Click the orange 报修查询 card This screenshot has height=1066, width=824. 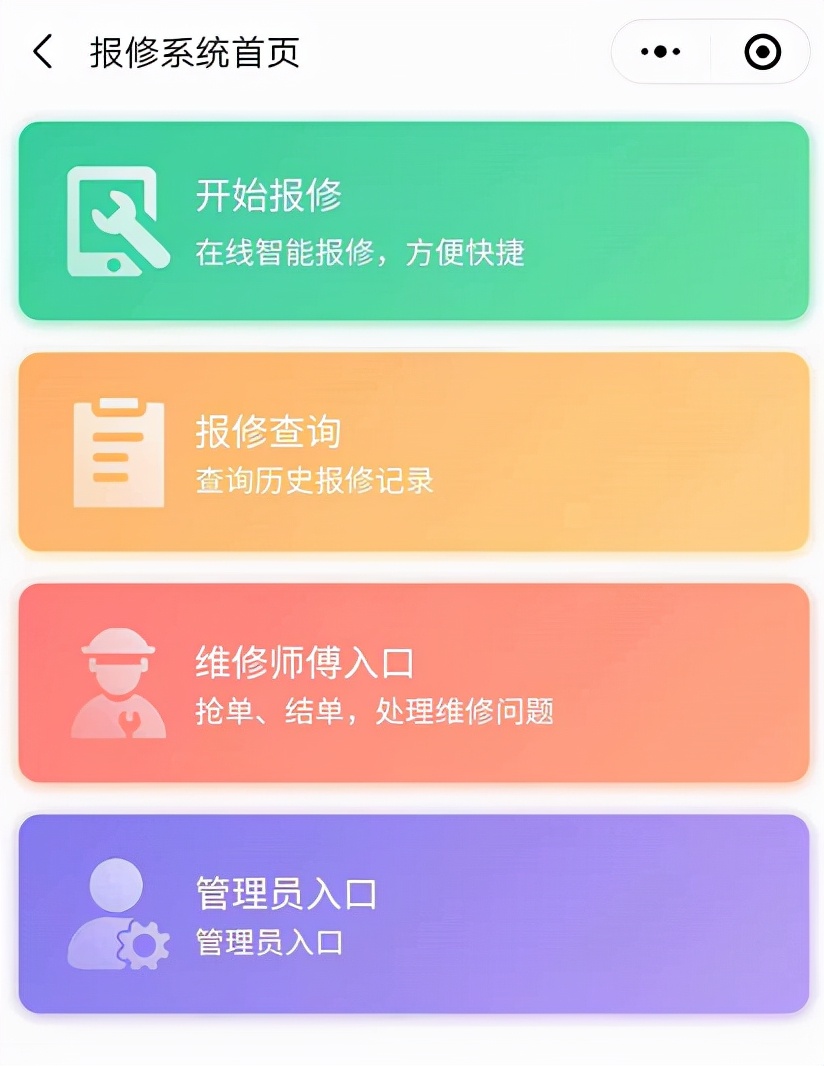click(412, 452)
